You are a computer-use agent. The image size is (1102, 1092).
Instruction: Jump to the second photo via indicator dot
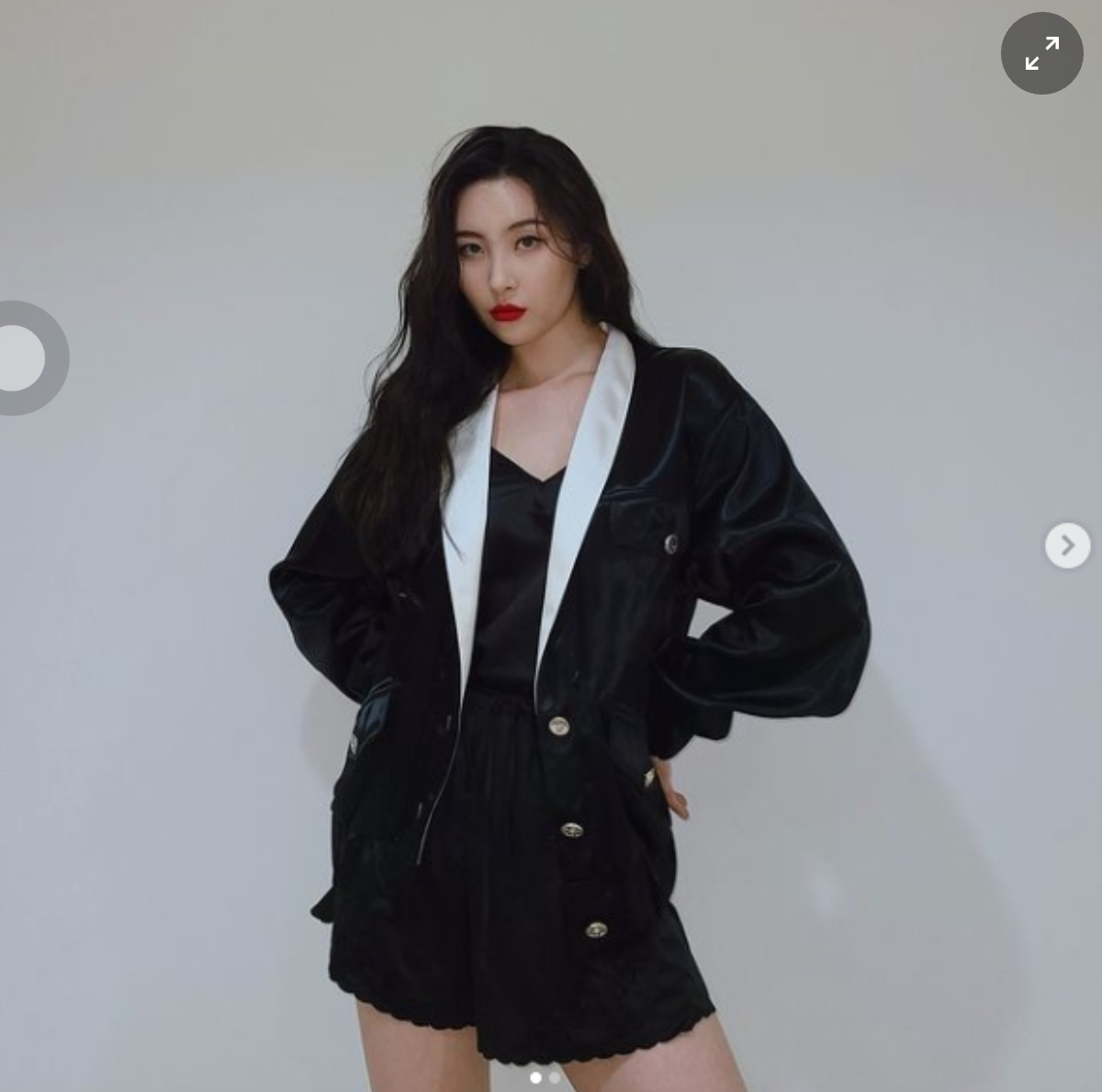click(x=555, y=1077)
